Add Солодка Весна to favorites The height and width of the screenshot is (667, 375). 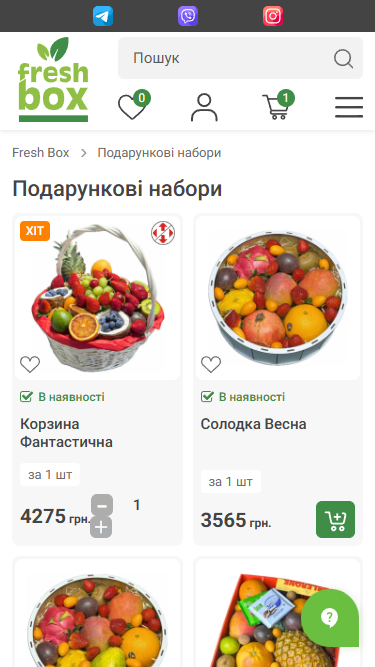(x=211, y=365)
